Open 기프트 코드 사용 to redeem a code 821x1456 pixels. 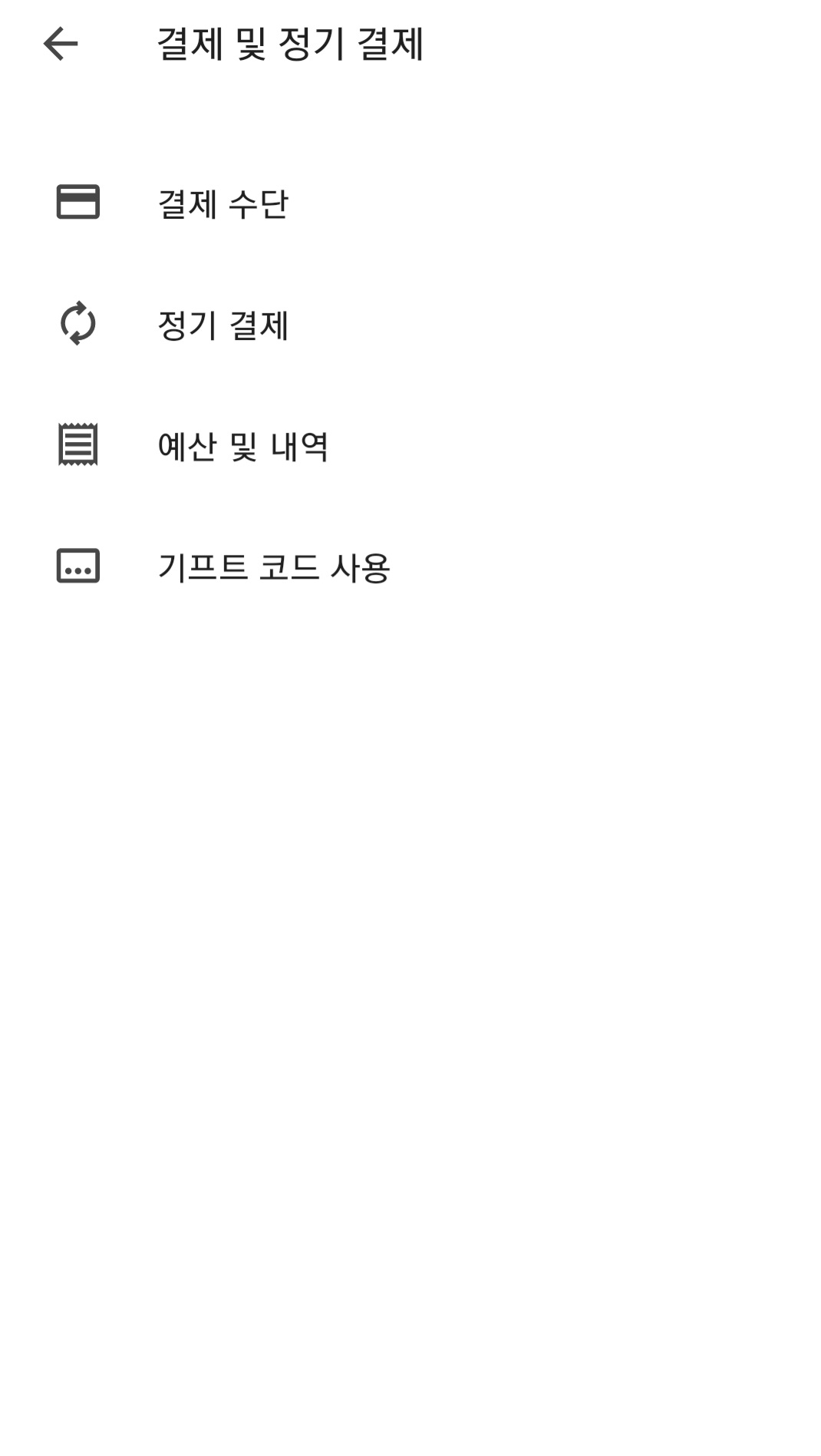[272, 566]
